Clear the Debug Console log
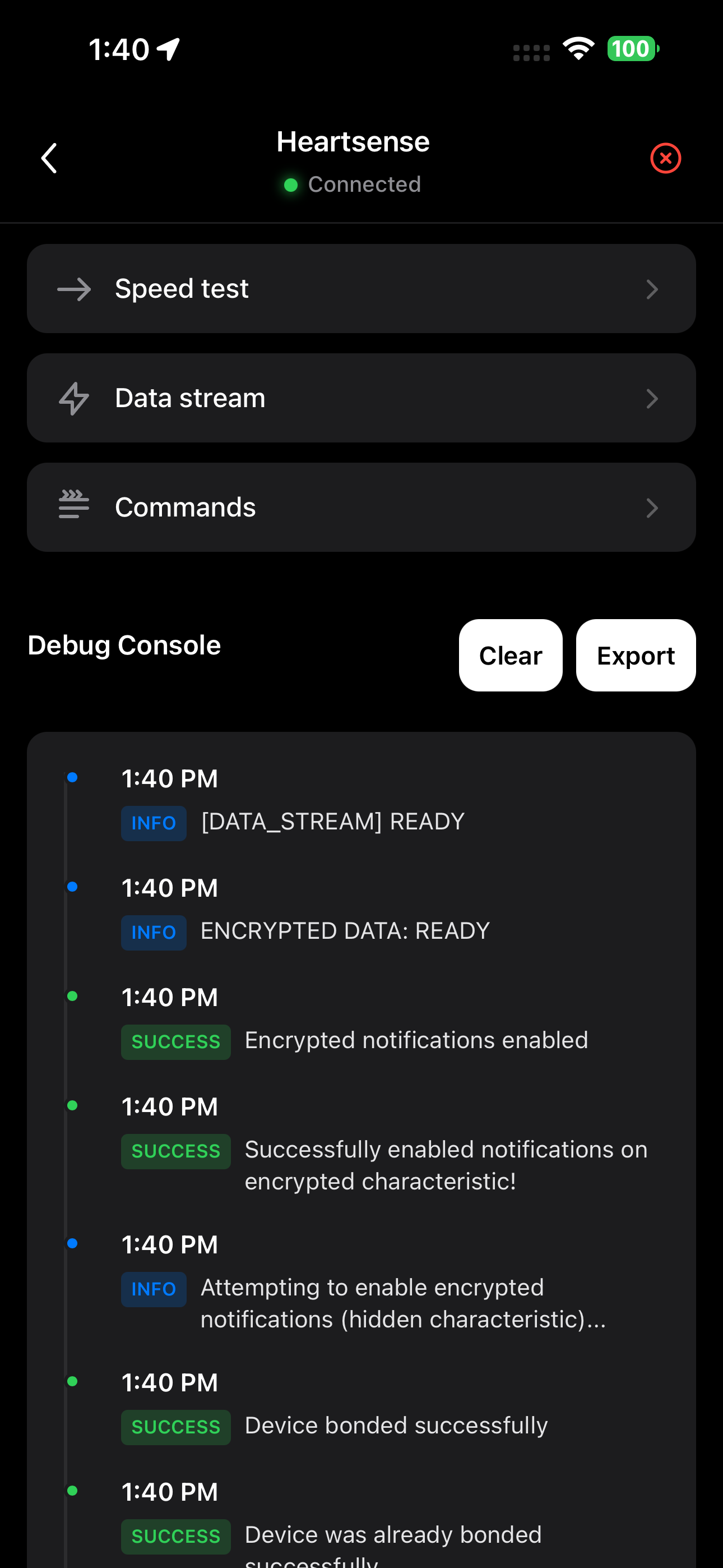Viewport: 723px width, 1568px height. (x=510, y=656)
